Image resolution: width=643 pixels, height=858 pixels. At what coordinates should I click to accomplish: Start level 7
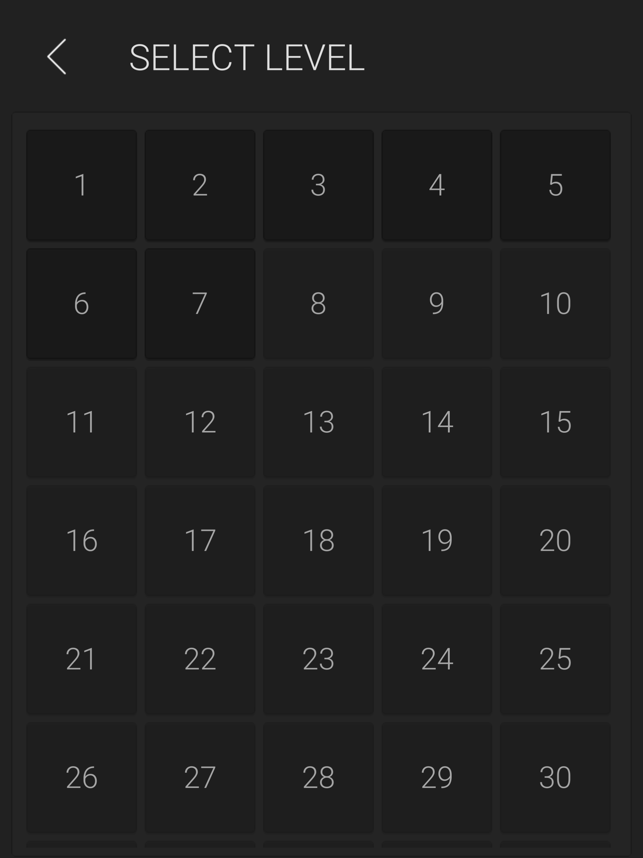pos(200,303)
